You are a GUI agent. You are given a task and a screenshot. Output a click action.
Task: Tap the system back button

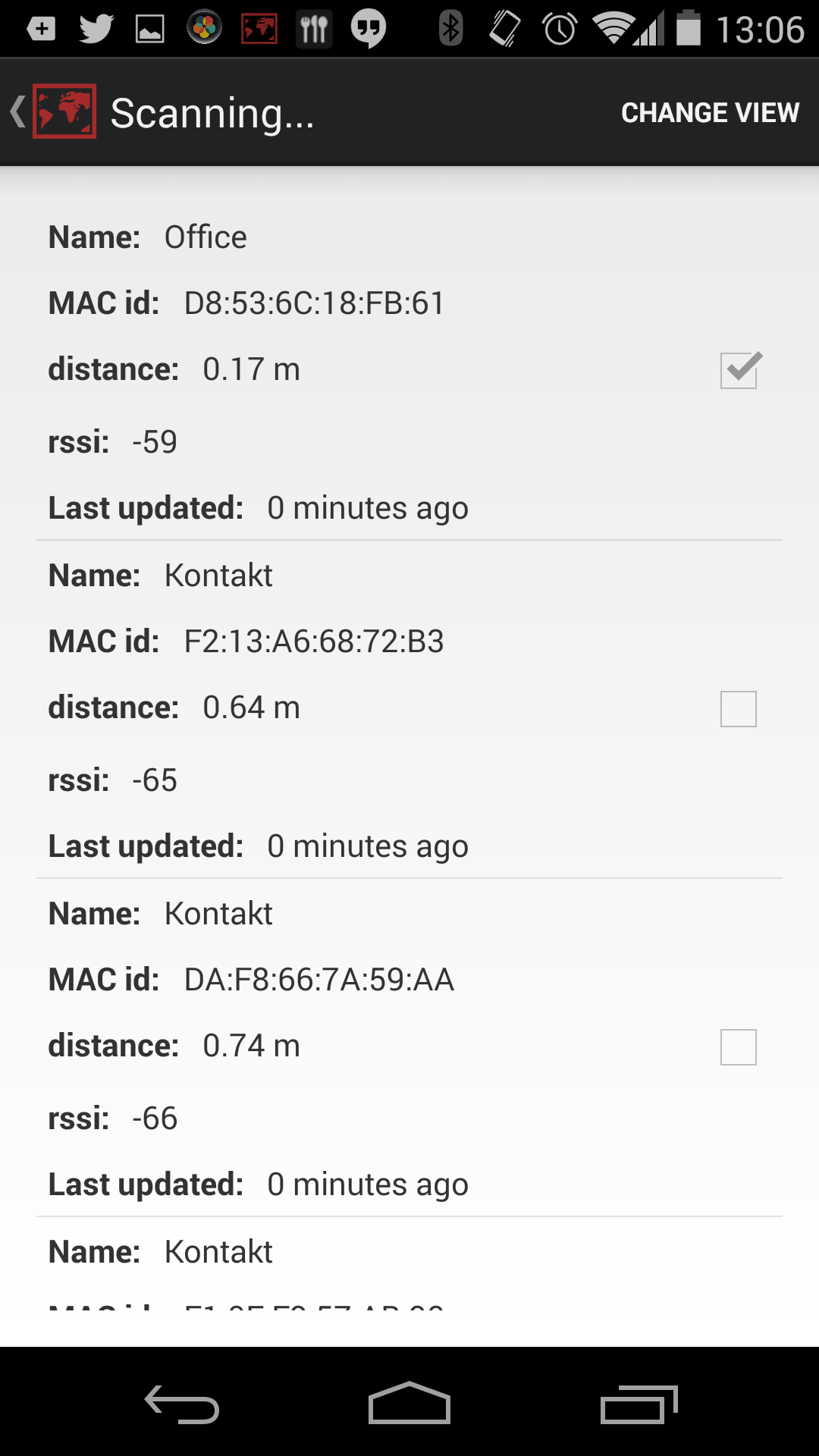tap(182, 1404)
